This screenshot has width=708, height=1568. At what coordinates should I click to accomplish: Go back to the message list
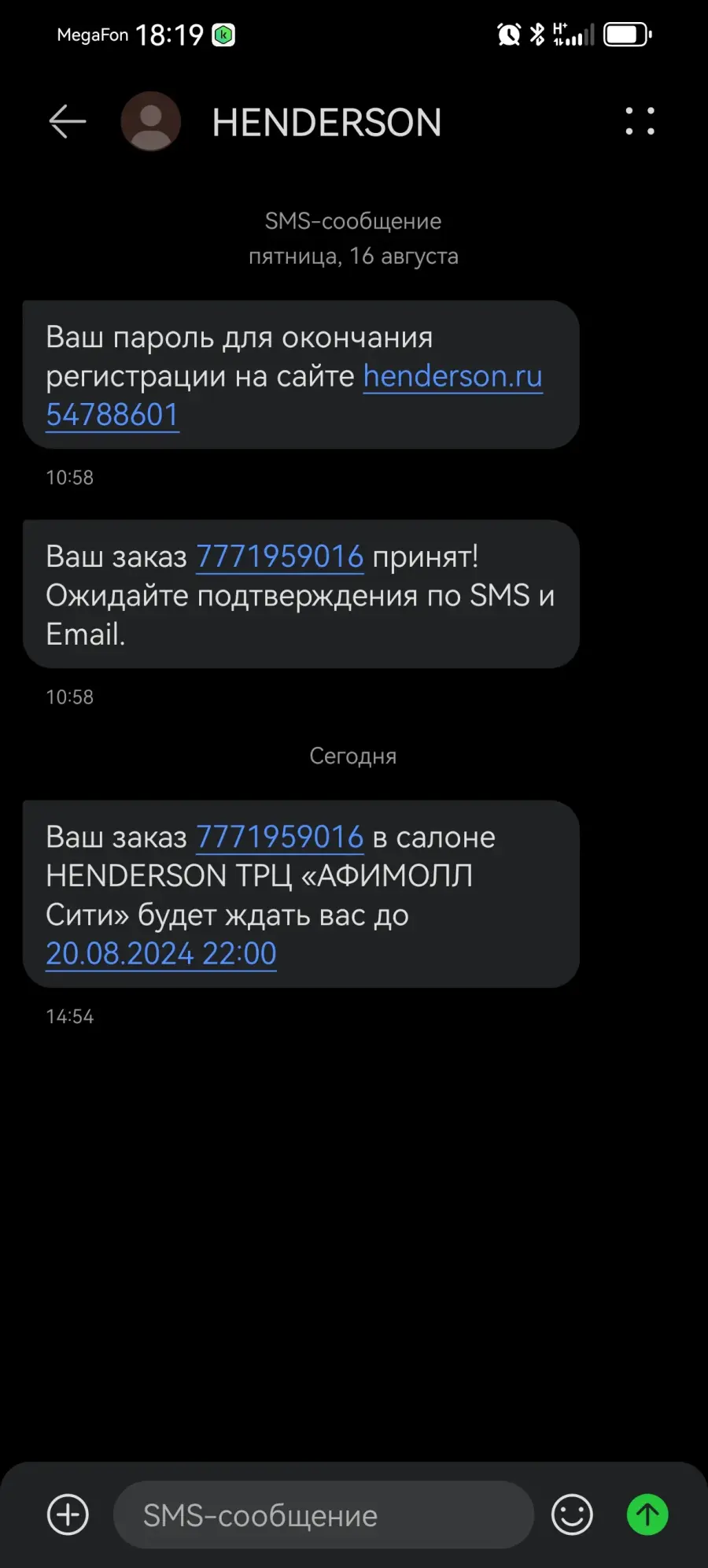(68, 122)
